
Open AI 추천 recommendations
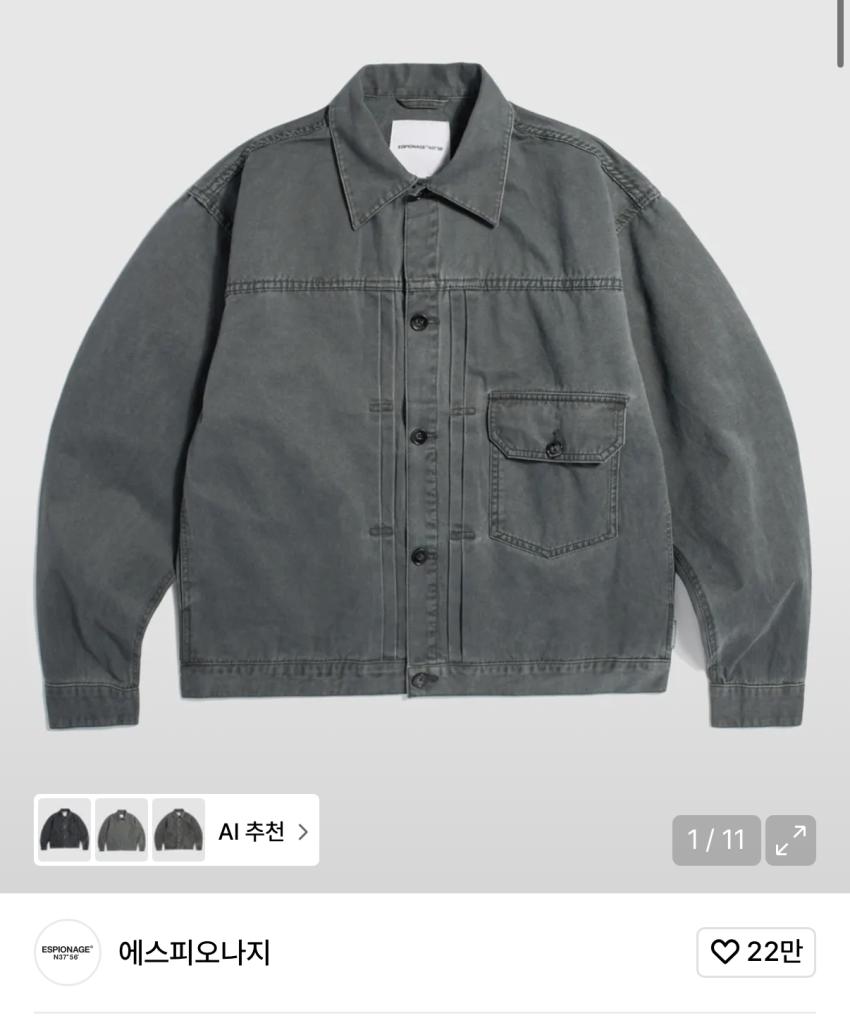pyautogui.click(x=263, y=831)
